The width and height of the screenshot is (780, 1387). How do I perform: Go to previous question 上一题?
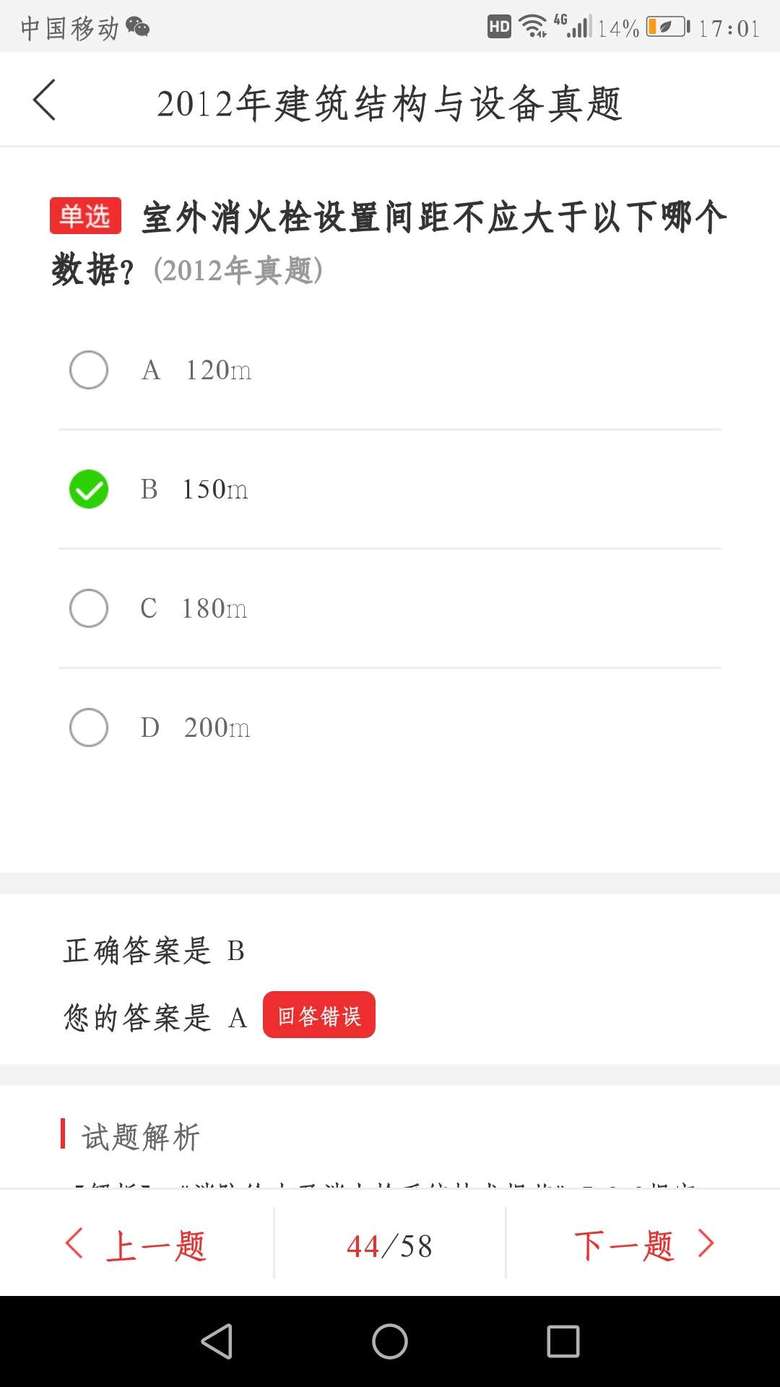click(136, 1245)
